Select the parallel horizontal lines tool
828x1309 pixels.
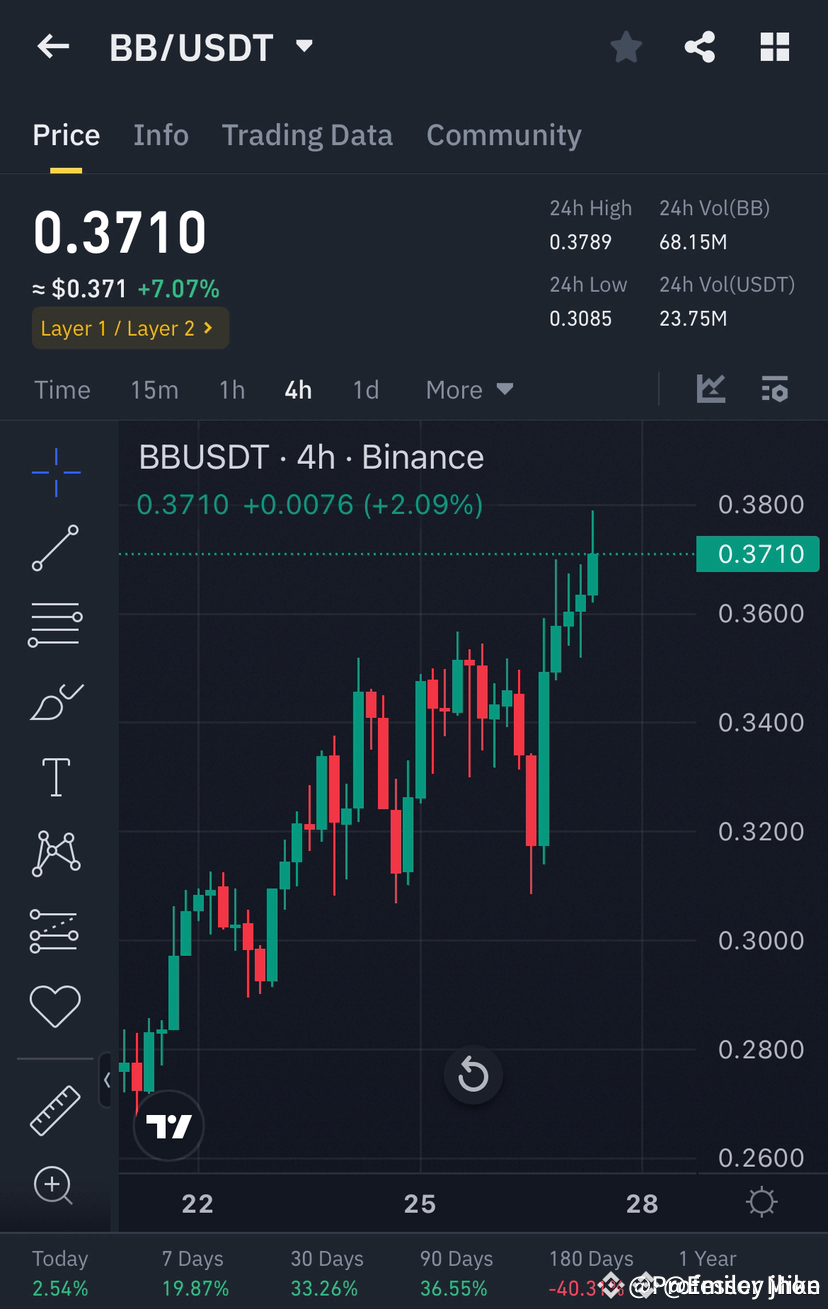[x=55, y=624]
